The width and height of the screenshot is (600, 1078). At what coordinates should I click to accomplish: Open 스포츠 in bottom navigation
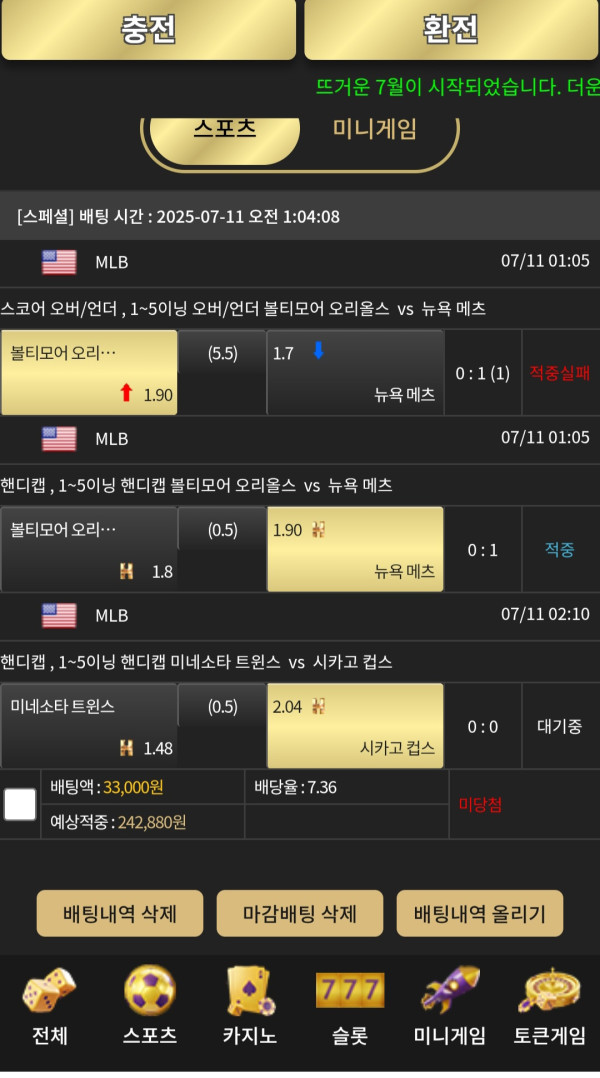tap(150, 1007)
